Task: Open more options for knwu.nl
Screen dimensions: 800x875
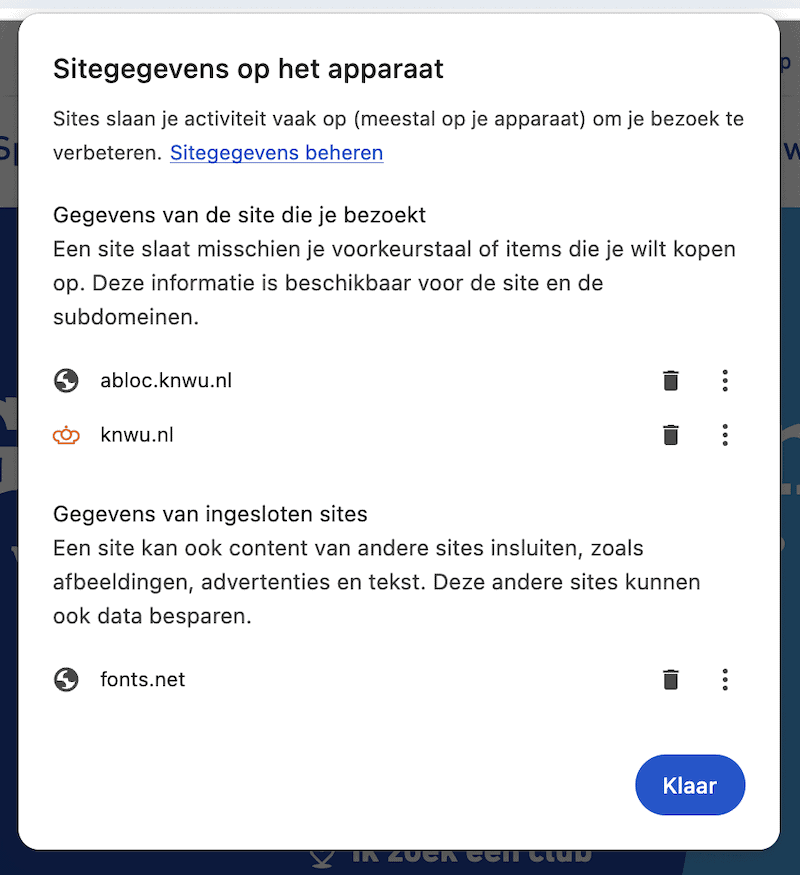Action: [x=725, y=435]
